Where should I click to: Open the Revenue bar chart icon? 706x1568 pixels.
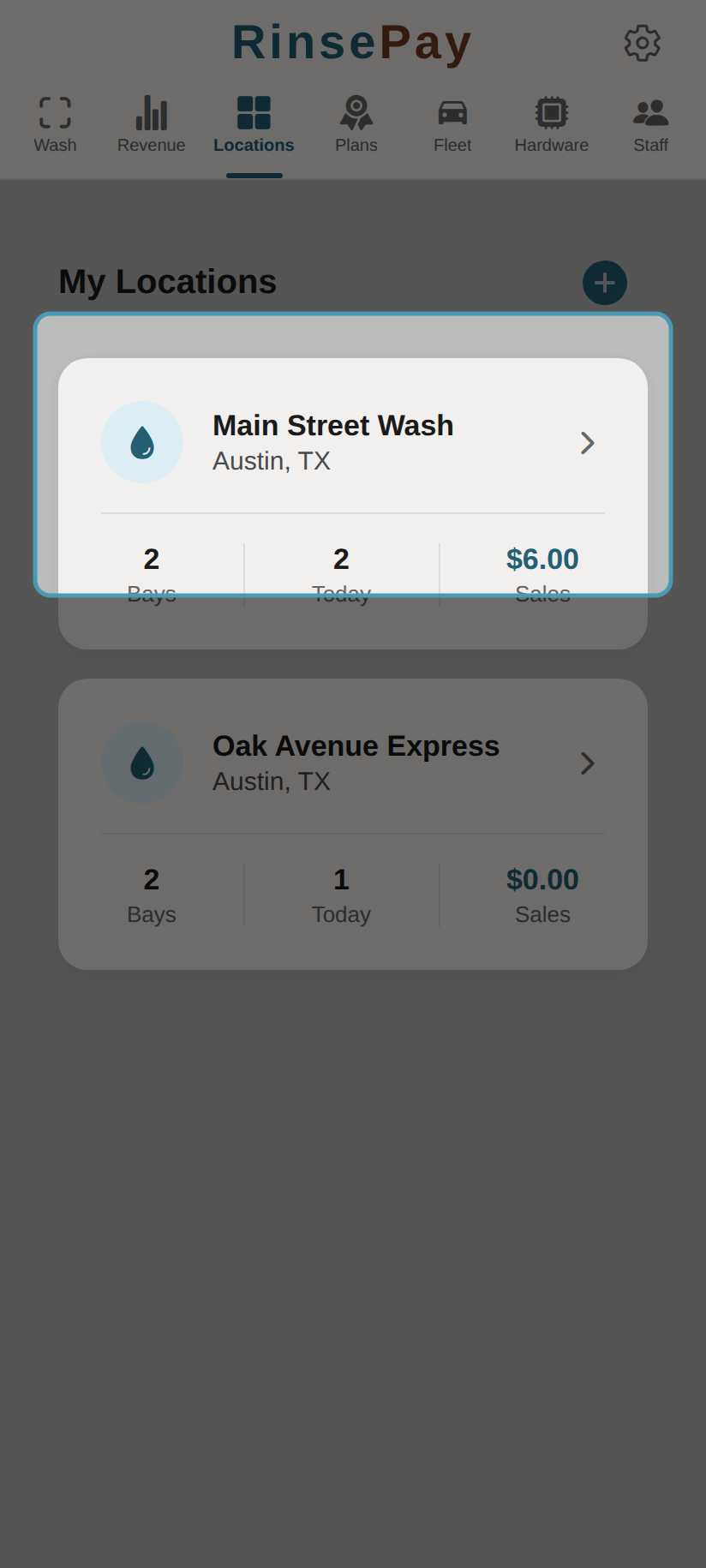[x=151, y=111]
